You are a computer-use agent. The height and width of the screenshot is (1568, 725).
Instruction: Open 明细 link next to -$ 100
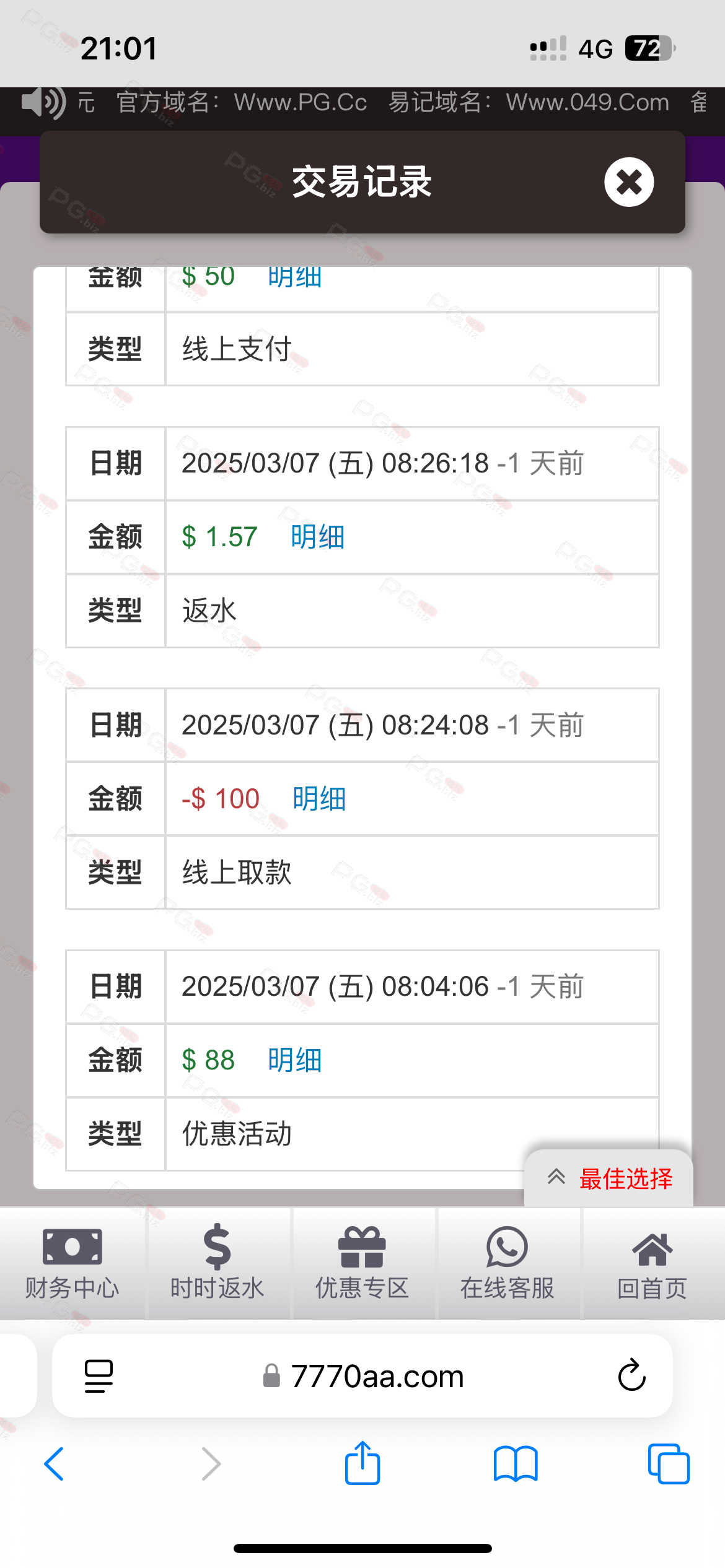point(319,799)
